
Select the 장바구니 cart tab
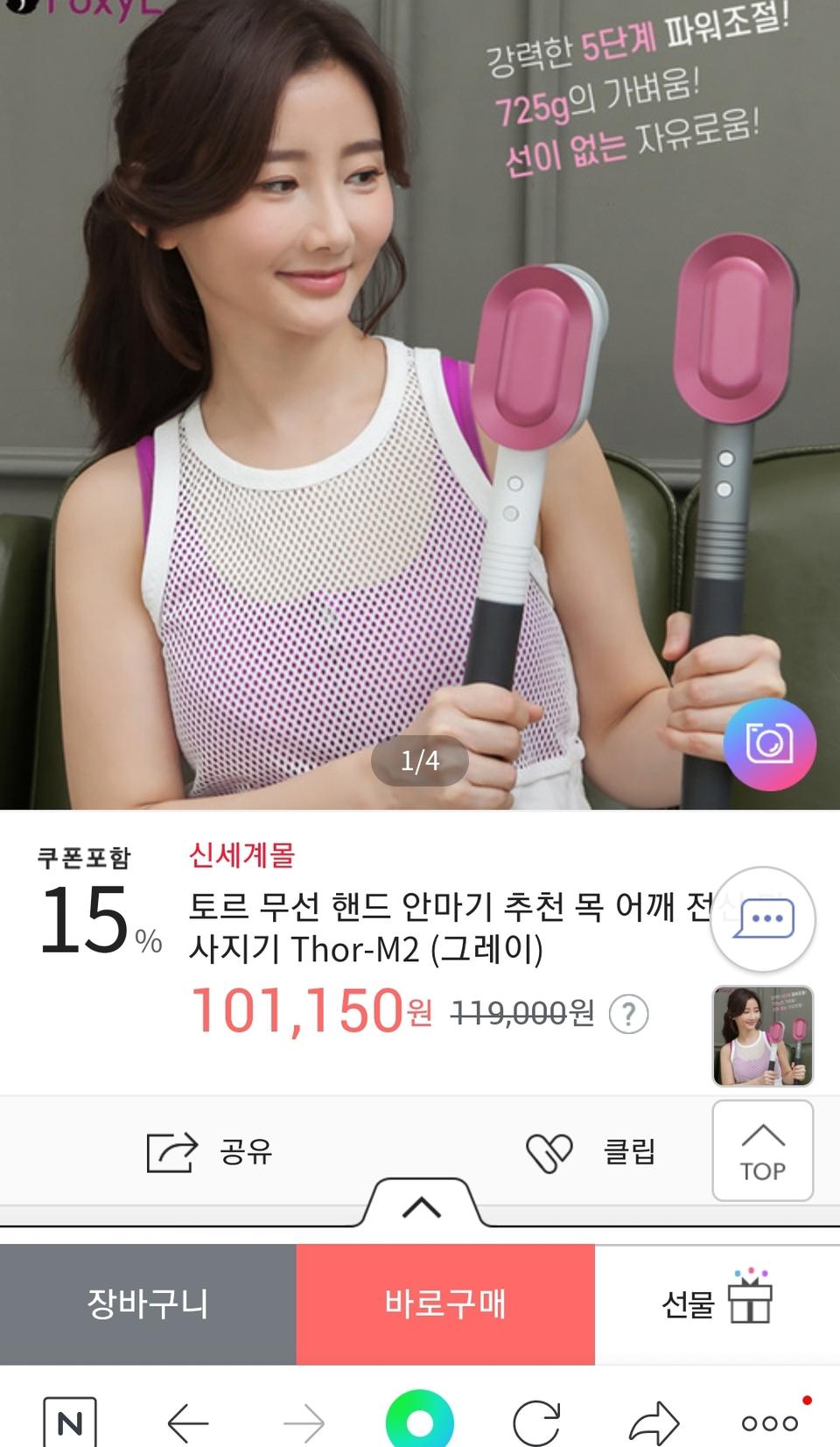coord(149,1303)
